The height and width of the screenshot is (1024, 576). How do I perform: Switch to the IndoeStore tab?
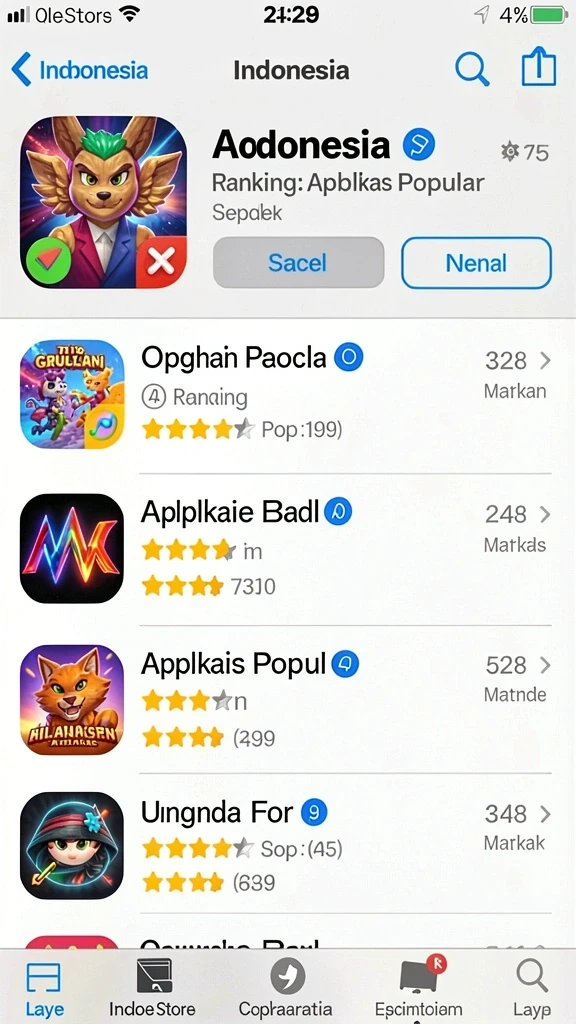click(x=153, y=988)
